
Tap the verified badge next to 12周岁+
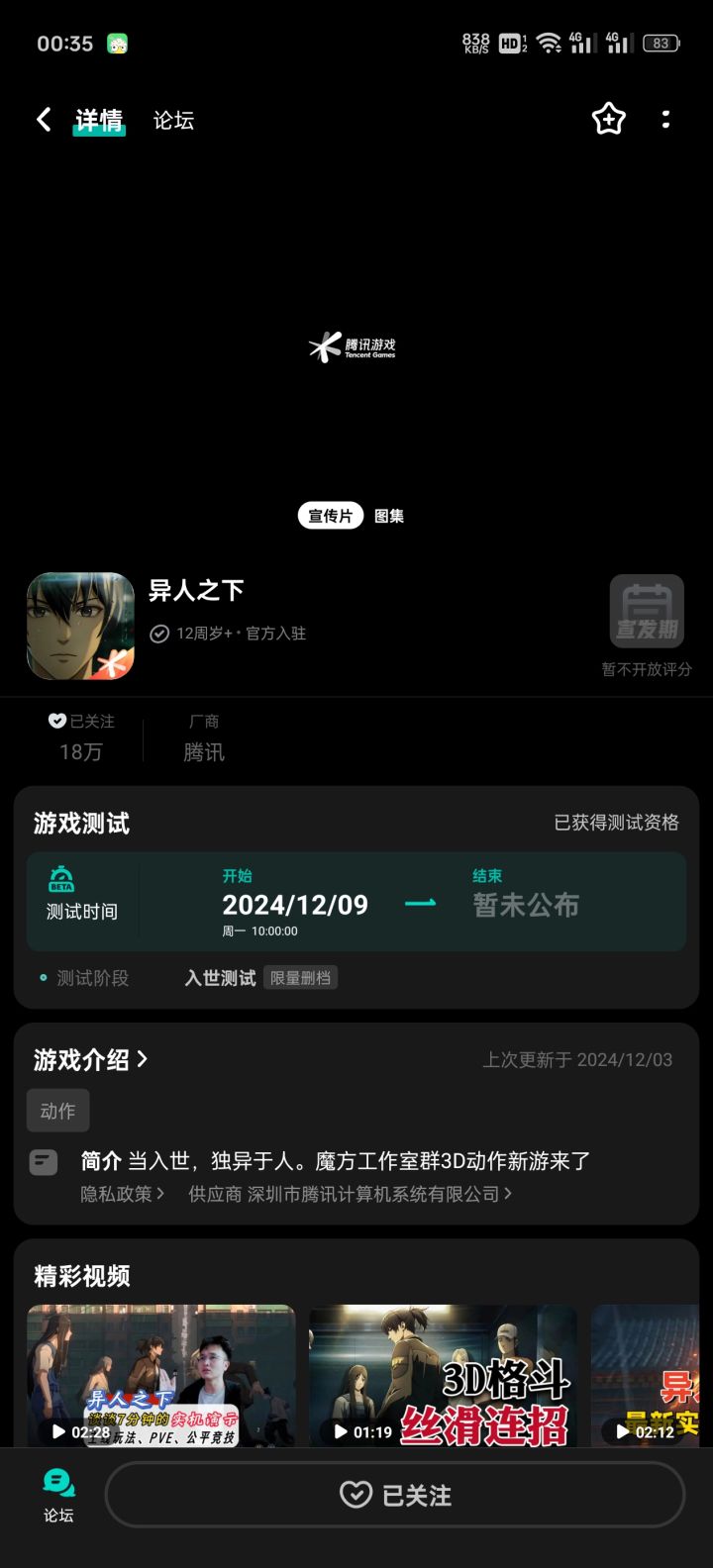click(160, 633)
